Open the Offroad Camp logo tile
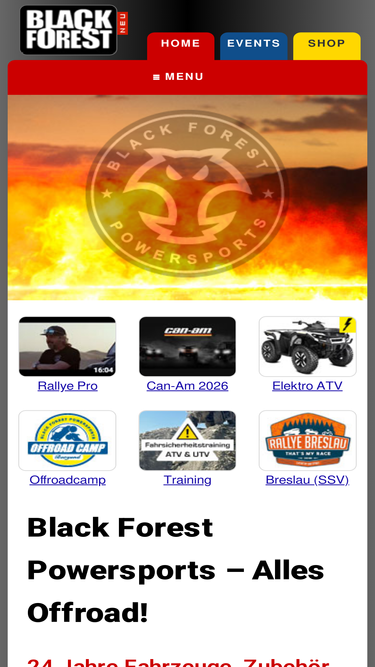 pos(67,440)
